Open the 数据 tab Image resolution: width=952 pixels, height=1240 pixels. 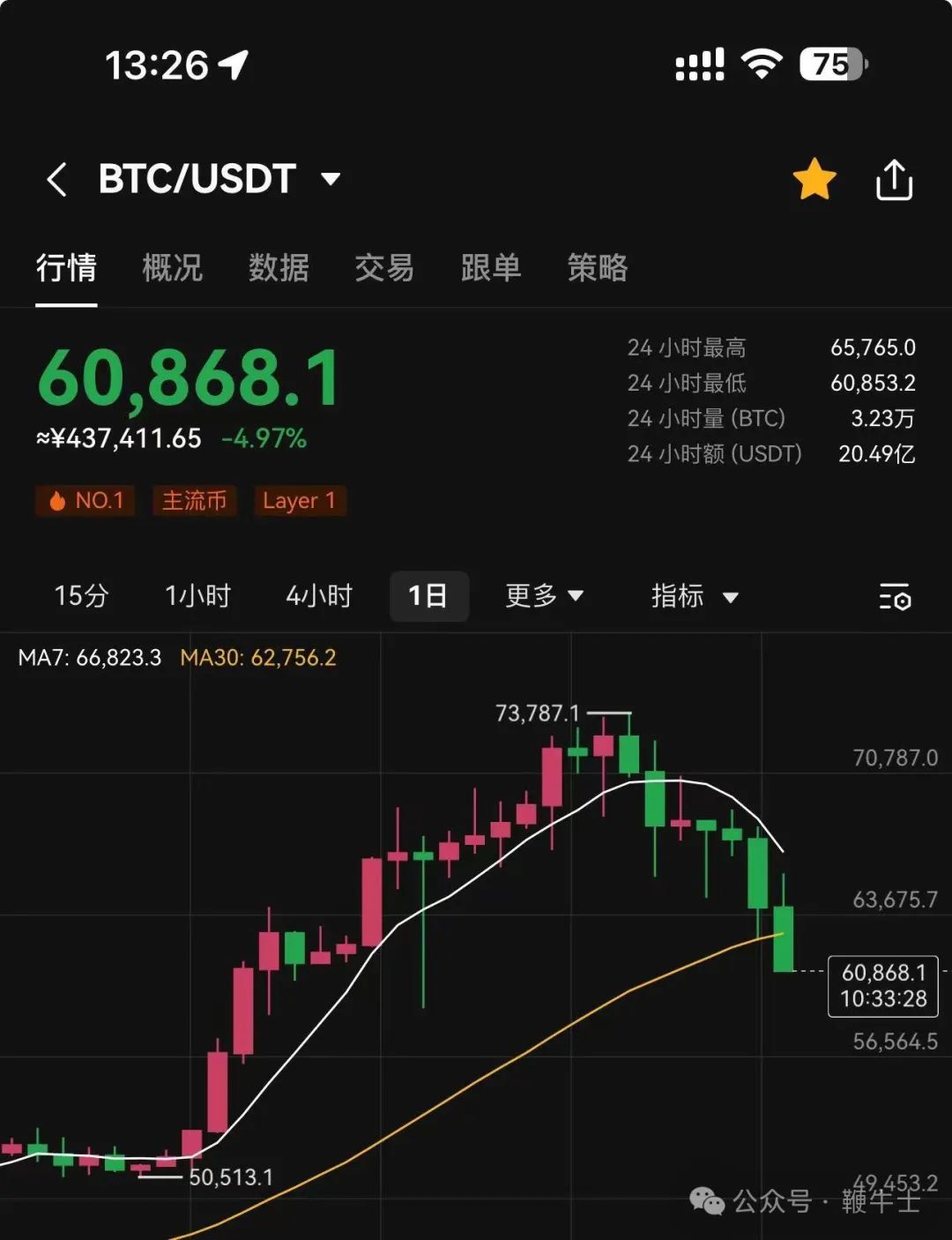pos(279,267)
